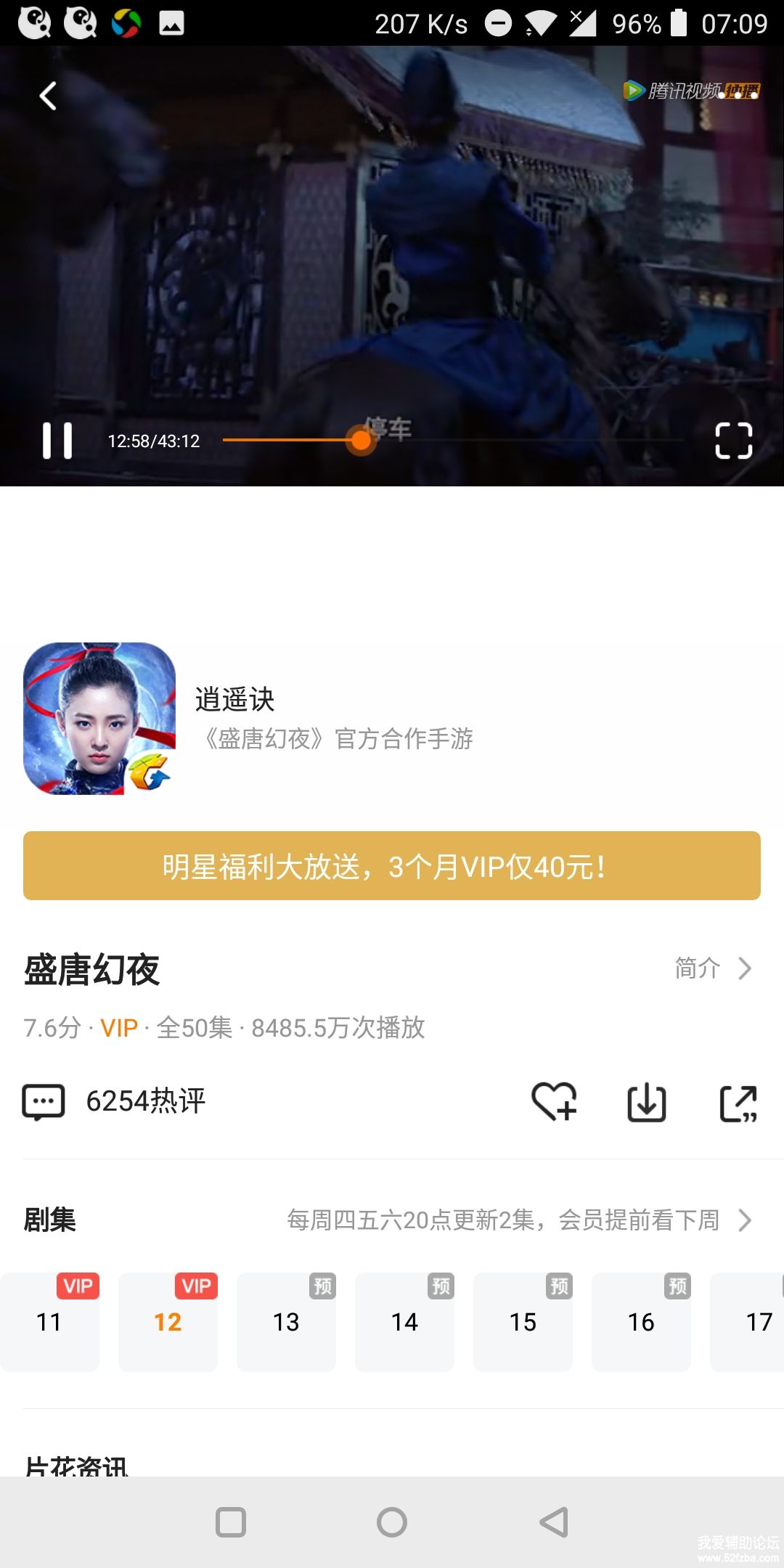Jump to episode 17
Image resolution: width=784 pixels, height=1568 pixels.
[755, 1322]
